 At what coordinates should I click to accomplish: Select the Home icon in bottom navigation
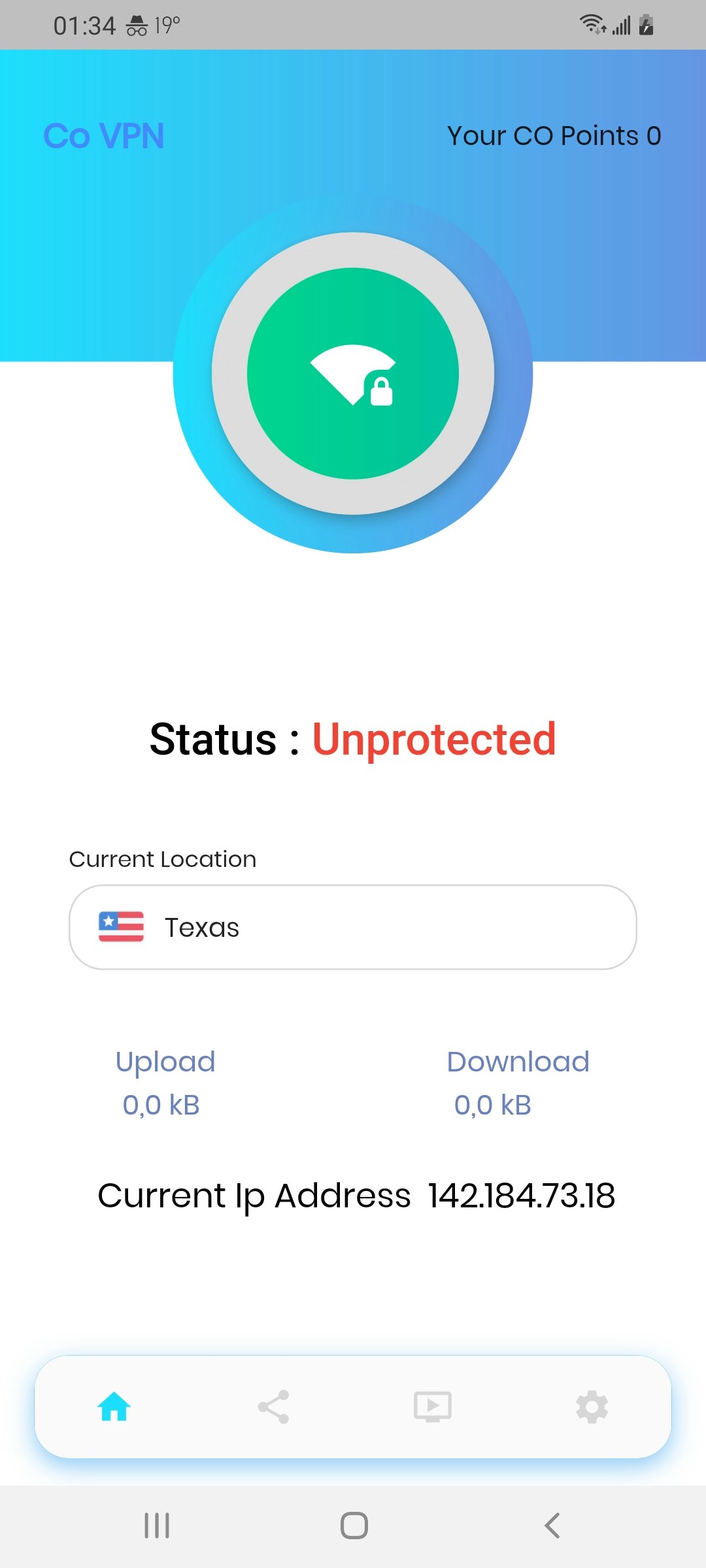pyautogui.click(x=113, y=1409)
